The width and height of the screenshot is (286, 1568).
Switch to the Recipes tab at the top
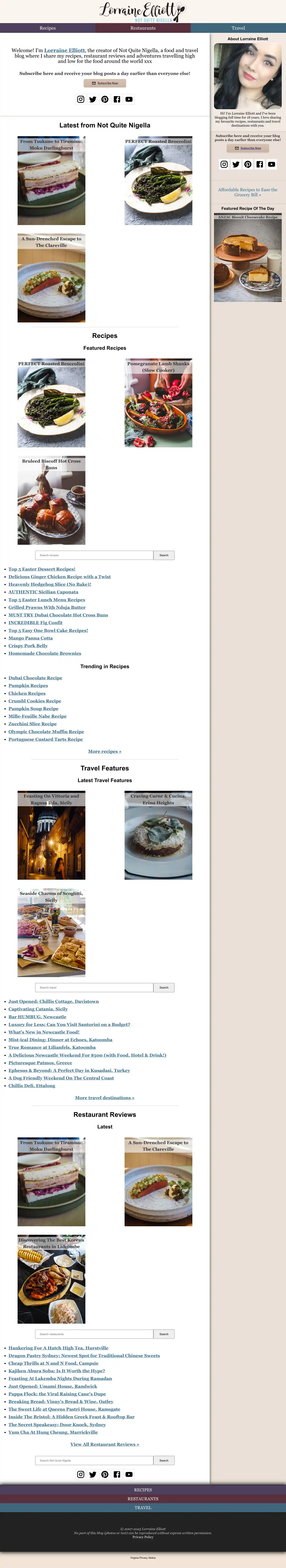(x=47, y=28)
